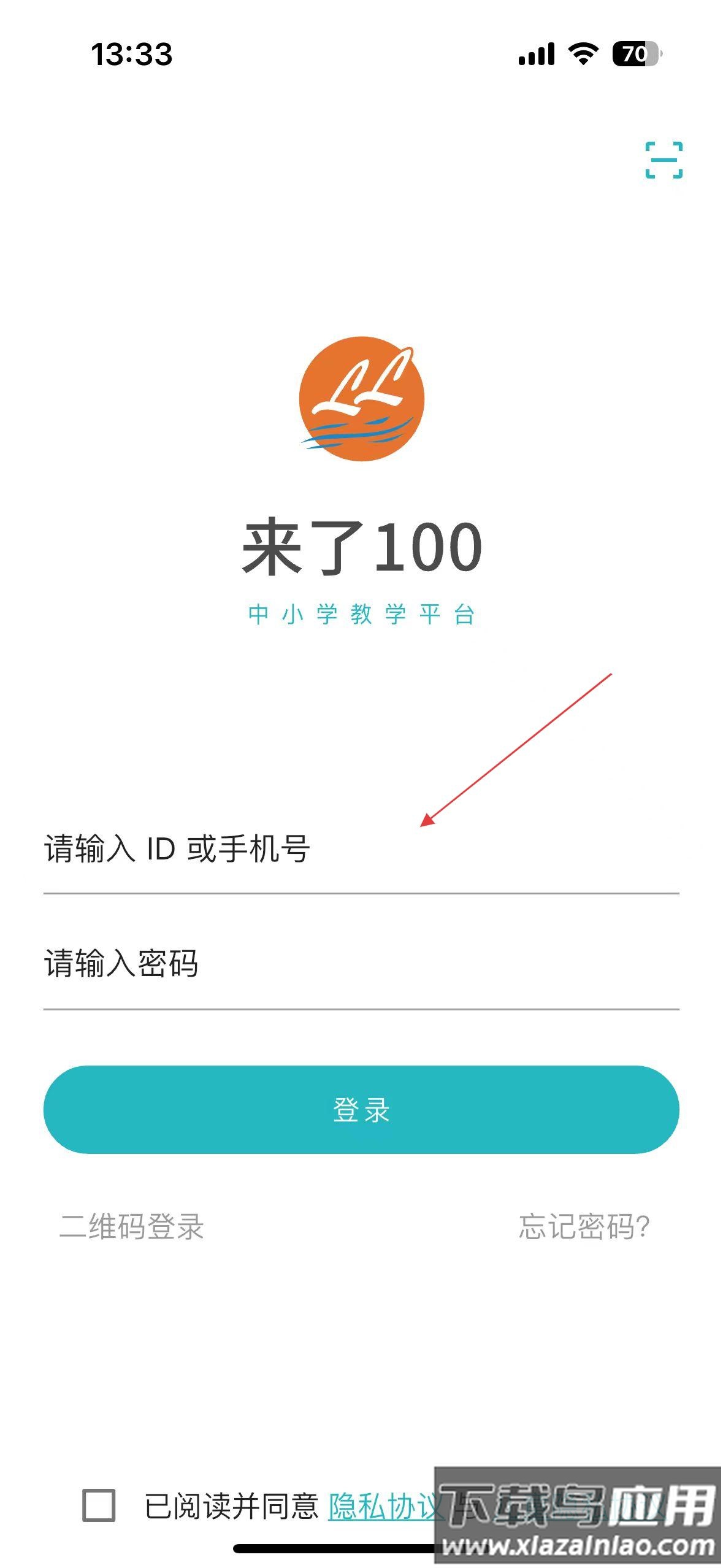Viewport: 723px width, 1568px height.
Task: Click the clock showing 13:33
Action: [x=132, y=54]
